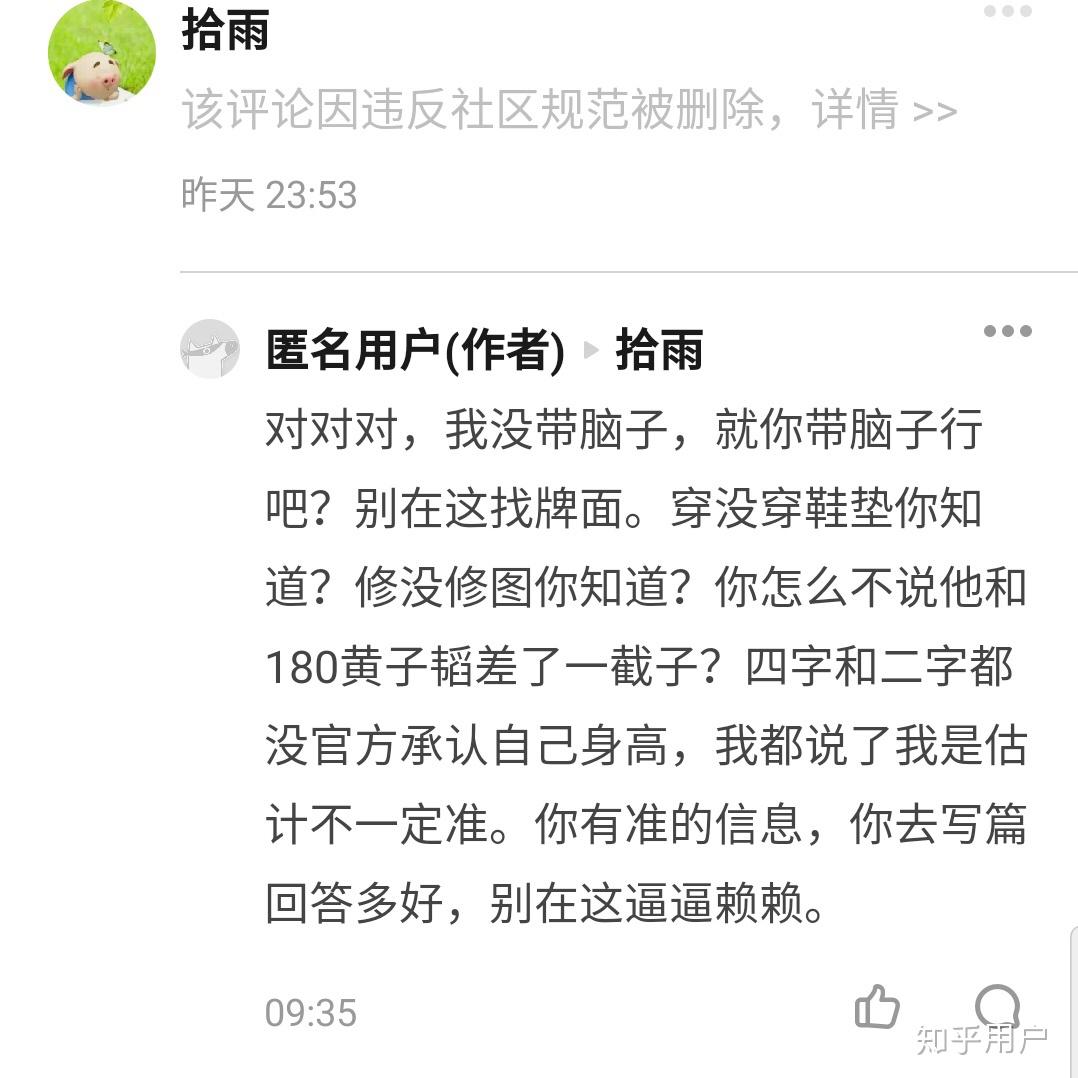The image size is (1078, 1078).
Task: Like the author's reply
Action: tap(877, 1008)
